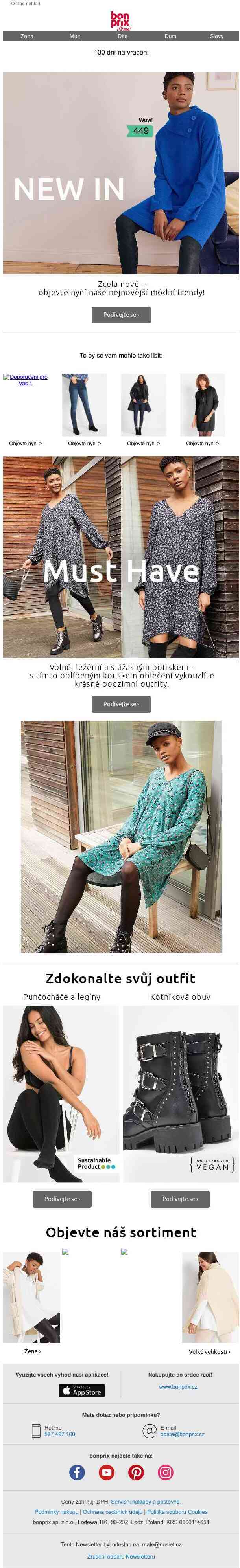The image size is (240, 1568).
Task: Go to the Dum category
Action: pyautogui.click(x=170, y=37)
